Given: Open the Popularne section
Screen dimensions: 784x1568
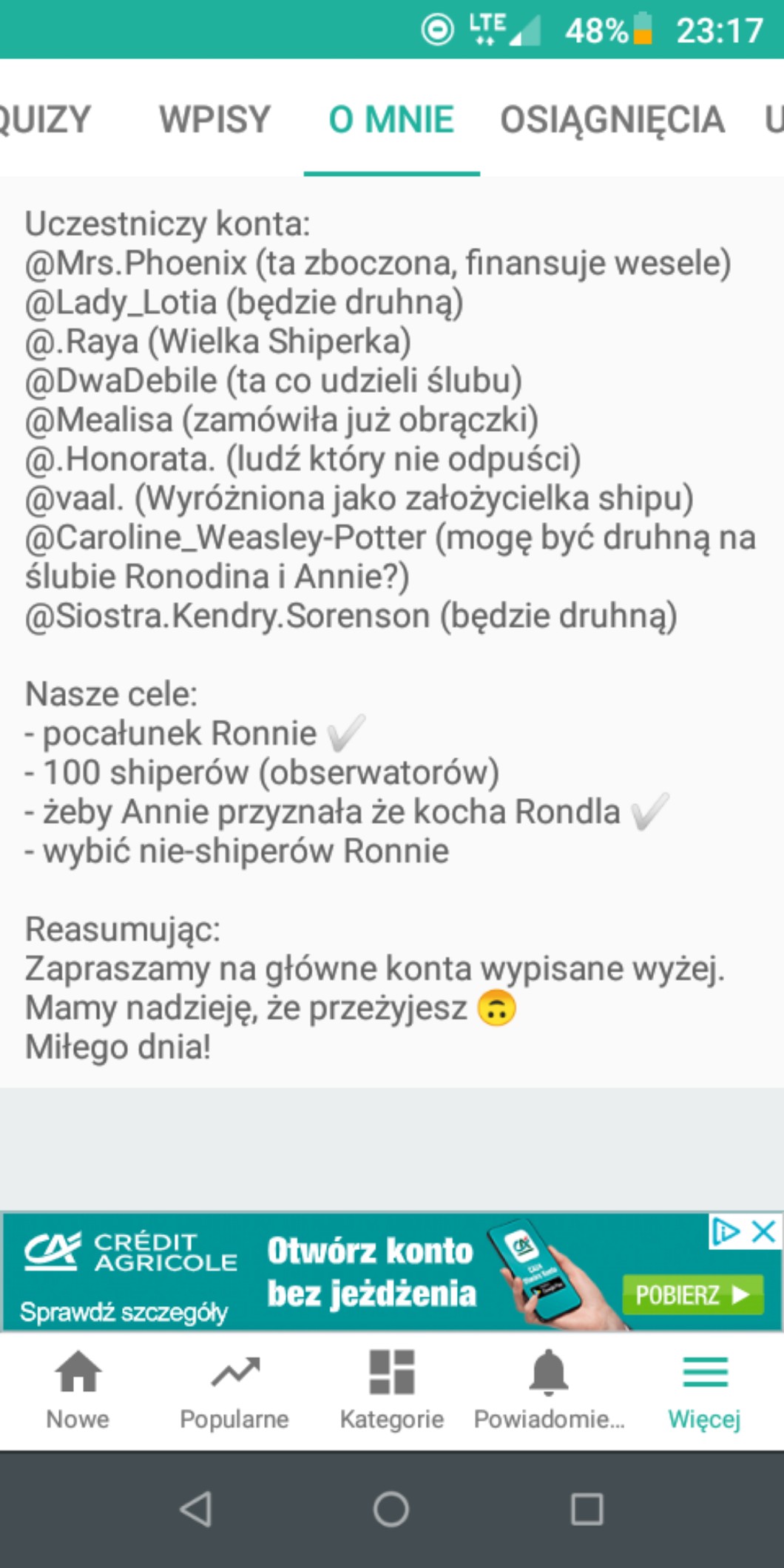Looking at the screenshot, I should (x=234, y=1389).
